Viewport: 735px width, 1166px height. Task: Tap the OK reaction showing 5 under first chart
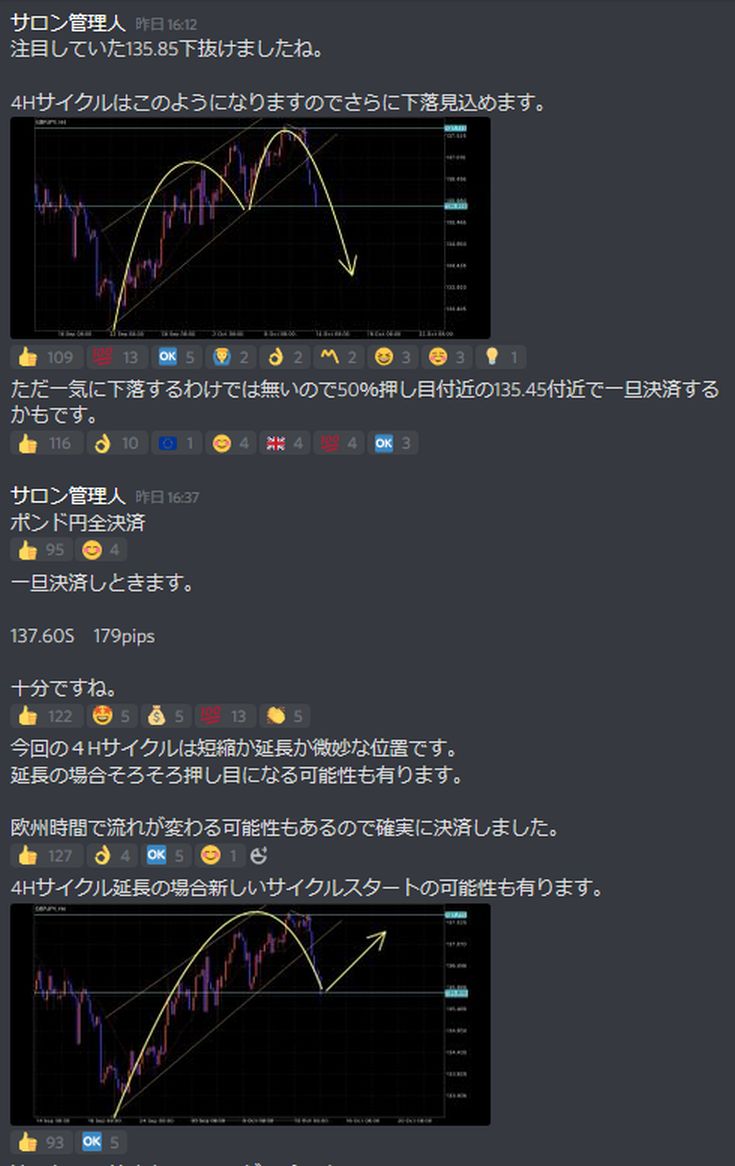point(176,357)
